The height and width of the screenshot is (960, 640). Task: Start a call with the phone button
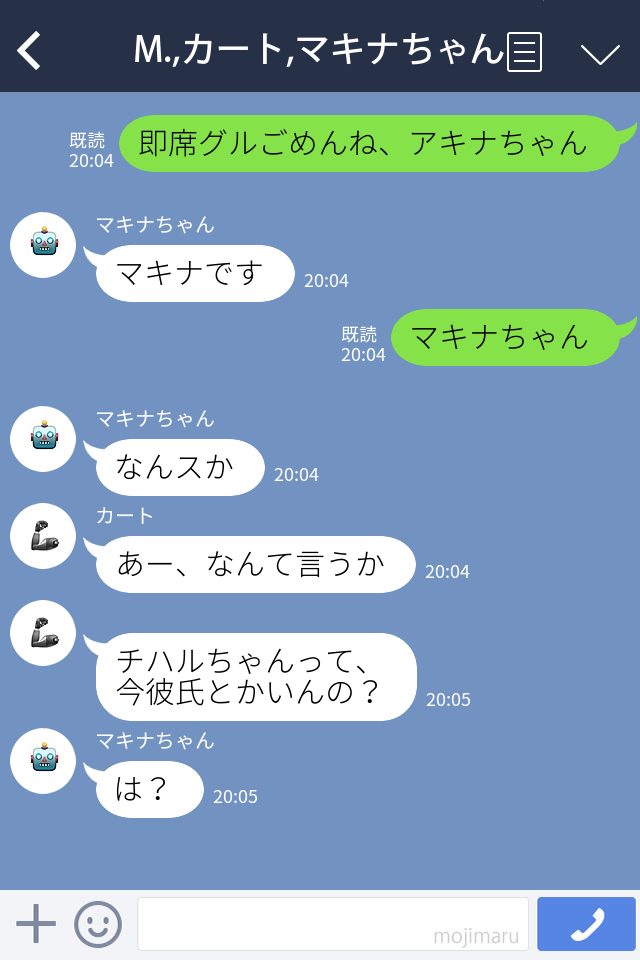[586, 924]
